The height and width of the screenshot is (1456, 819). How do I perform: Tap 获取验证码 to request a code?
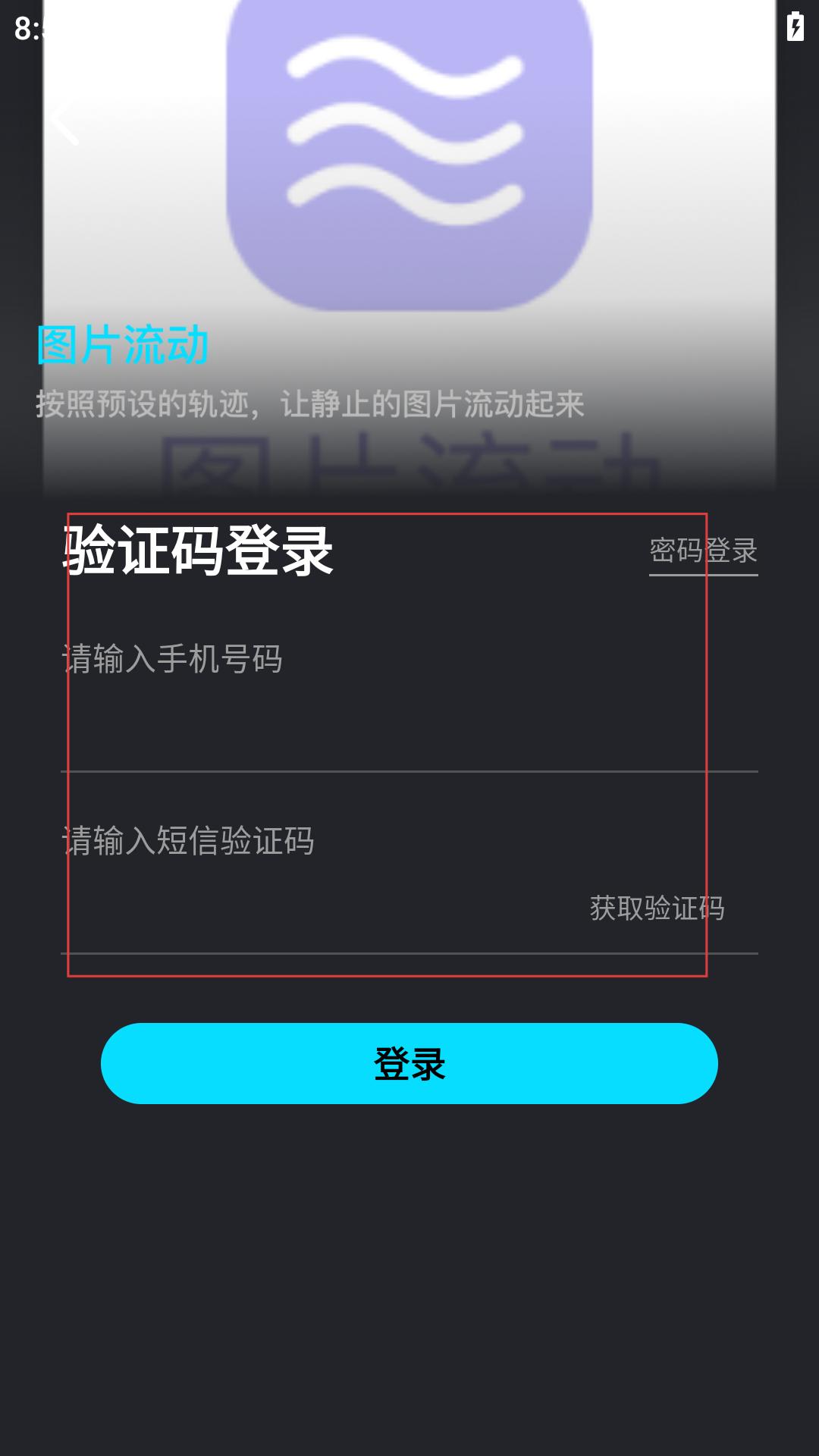[657, 908]
